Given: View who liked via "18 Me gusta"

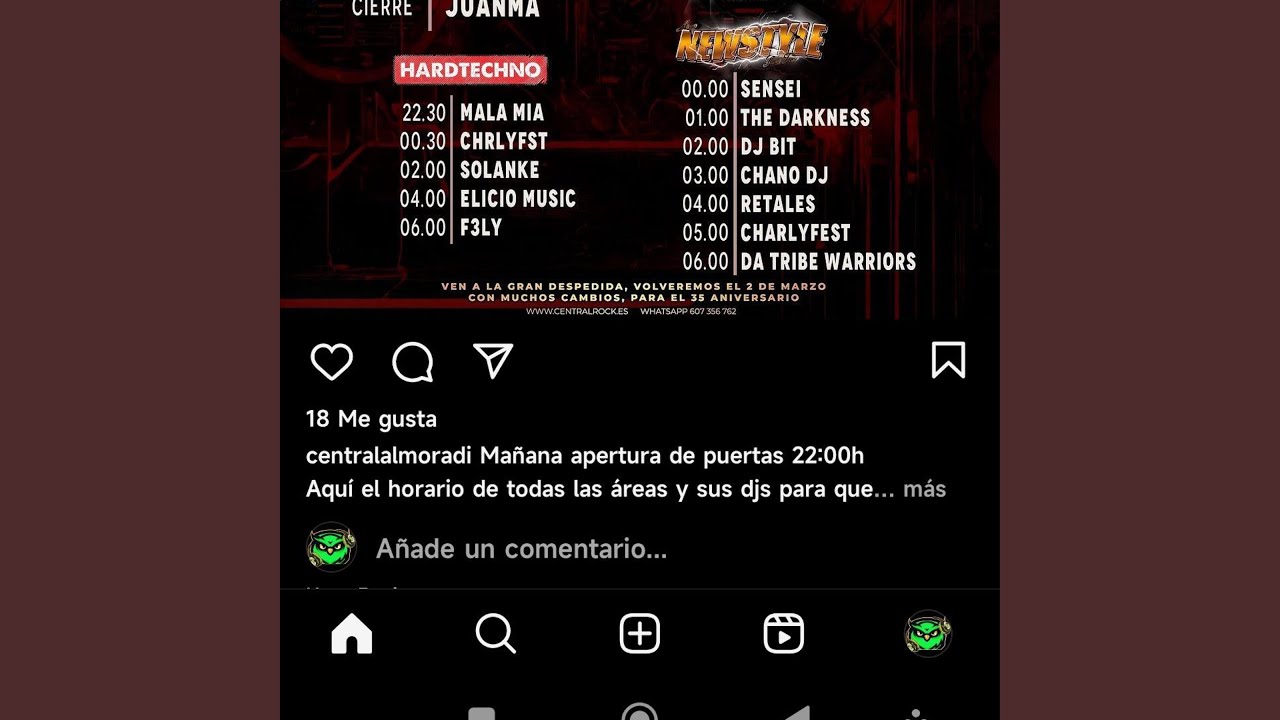Looking at the screenshot, I should 371,419.
